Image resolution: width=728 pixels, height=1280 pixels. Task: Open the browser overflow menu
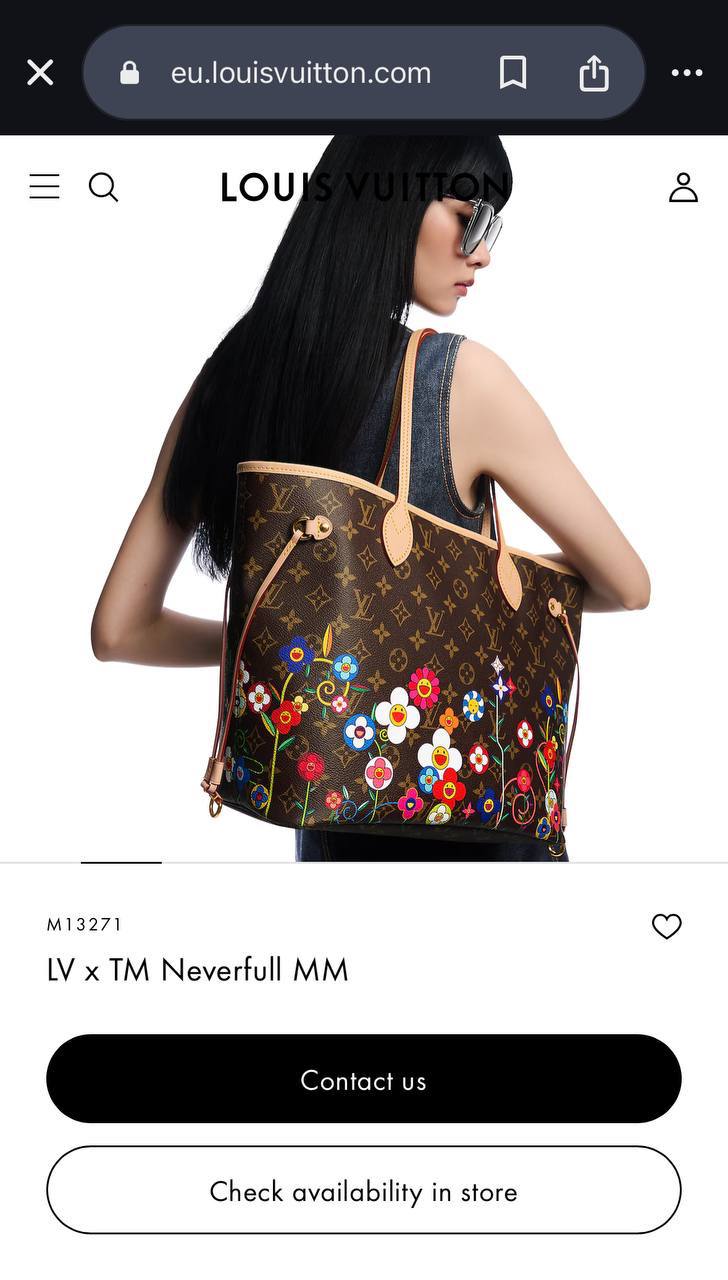[687, 72]
